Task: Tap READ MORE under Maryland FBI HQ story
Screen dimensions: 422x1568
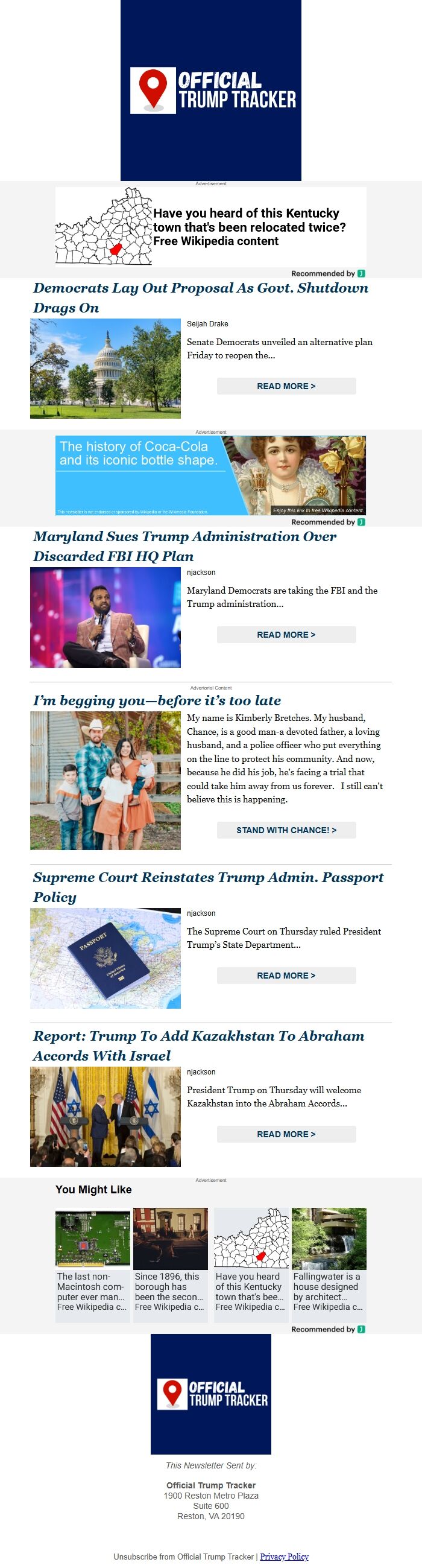Action: (x=286, y=634)
